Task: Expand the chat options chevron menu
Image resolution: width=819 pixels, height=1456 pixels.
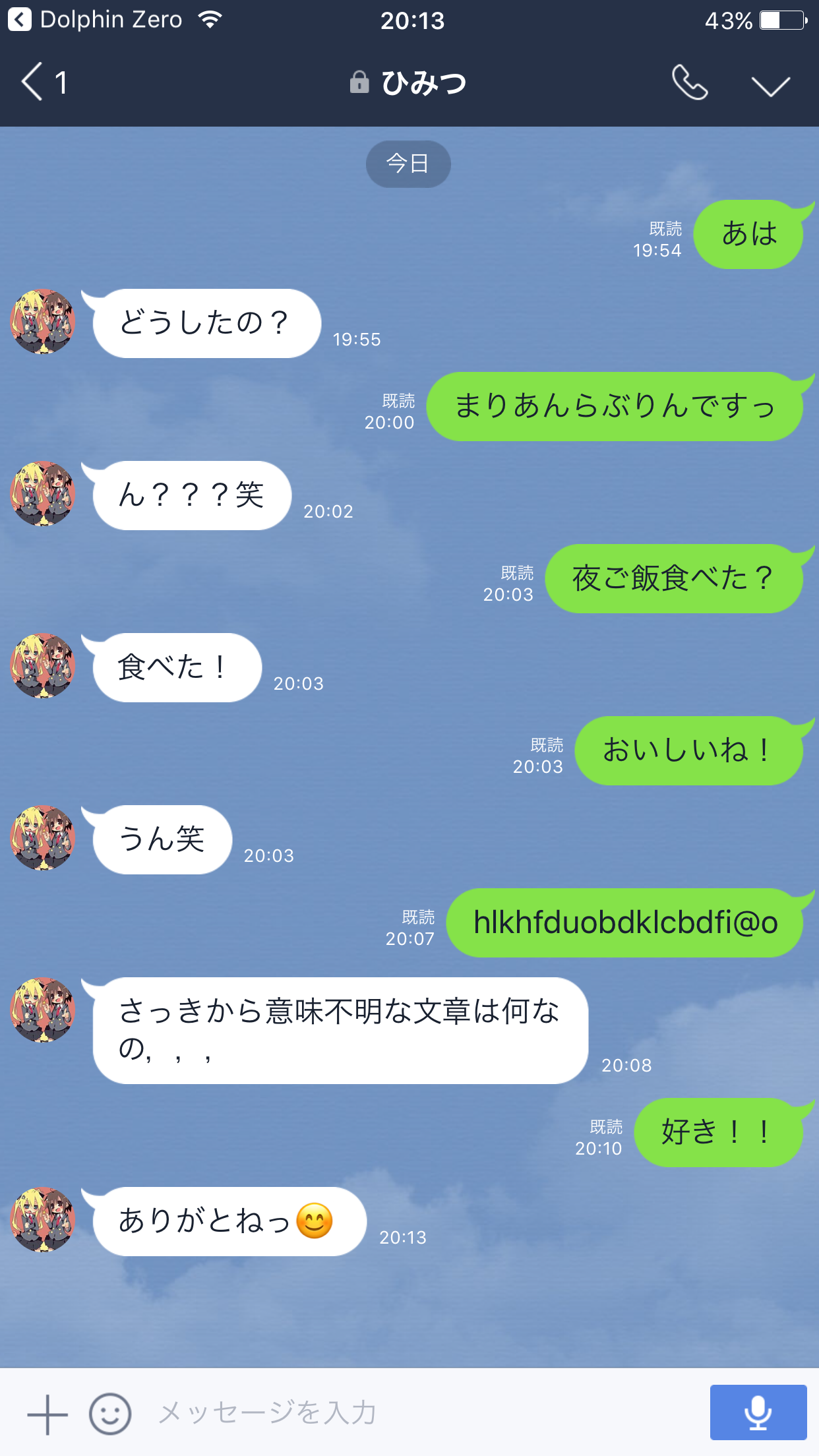Action: pyautogui.click(x=770, y=85)
